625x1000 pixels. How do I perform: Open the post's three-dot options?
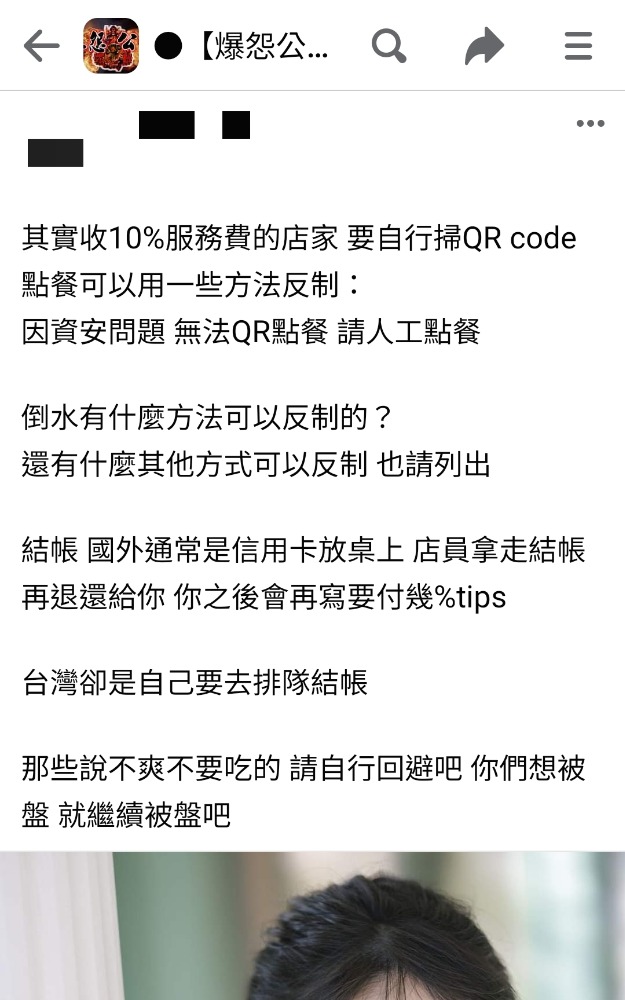point(590,124)
